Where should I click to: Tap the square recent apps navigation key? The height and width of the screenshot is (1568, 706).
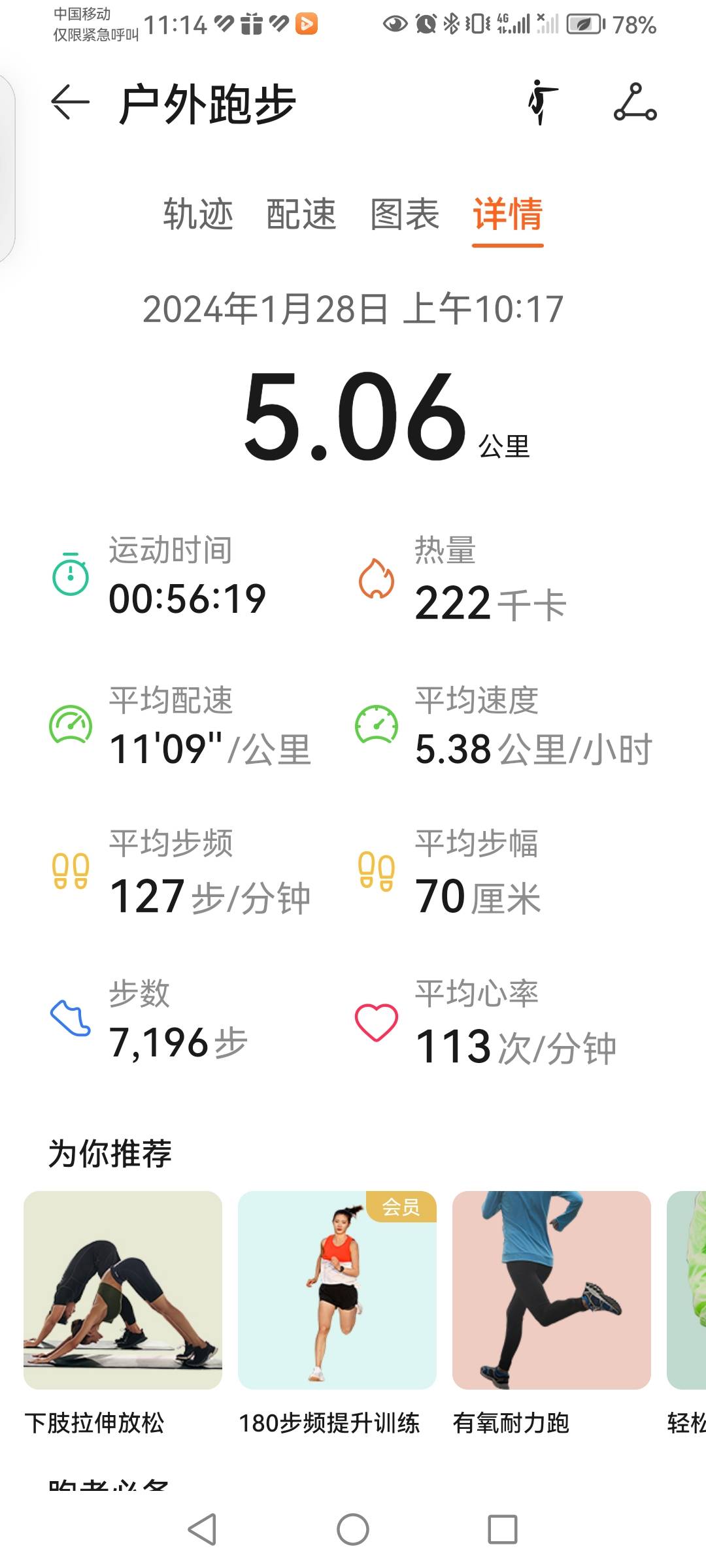point(502,1529)
